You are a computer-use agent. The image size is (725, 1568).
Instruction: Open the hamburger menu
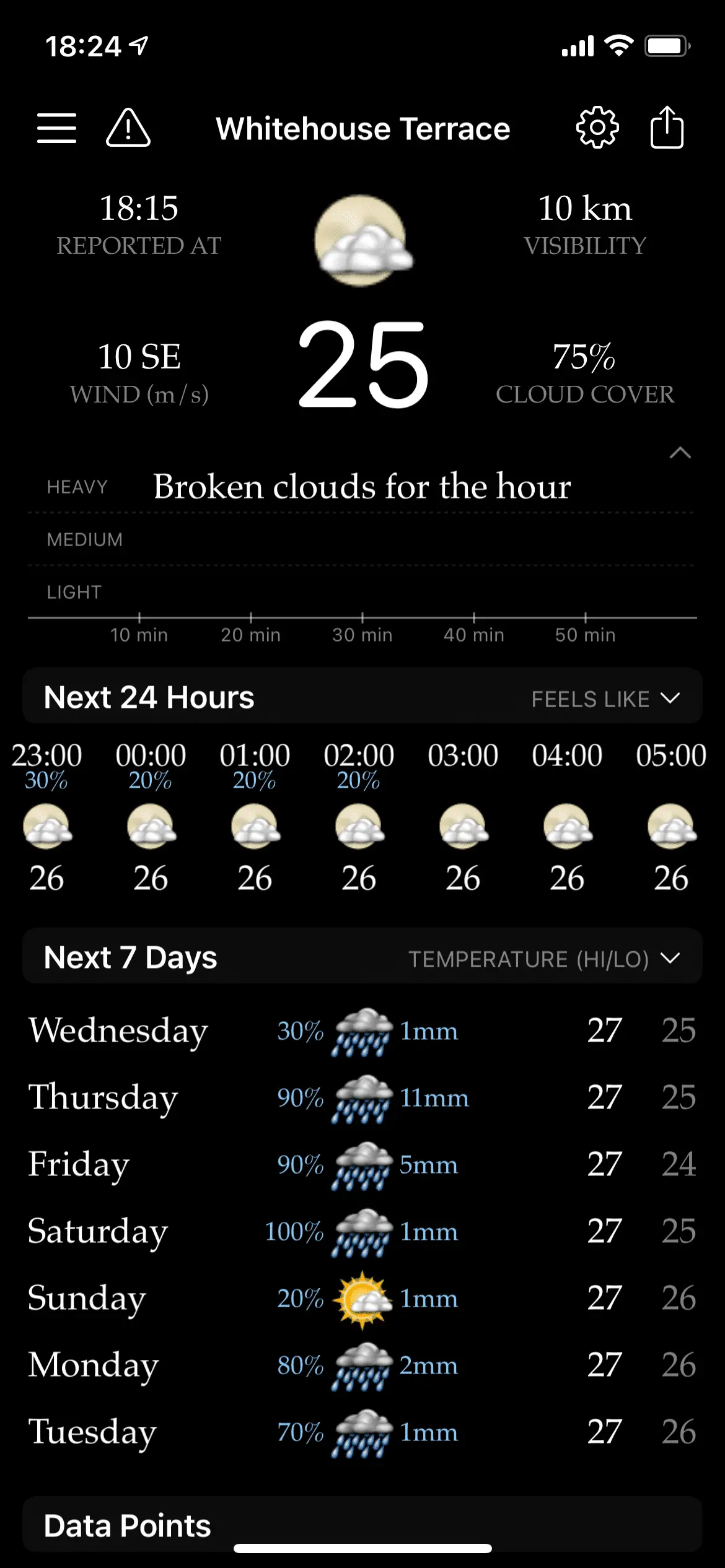56,128
